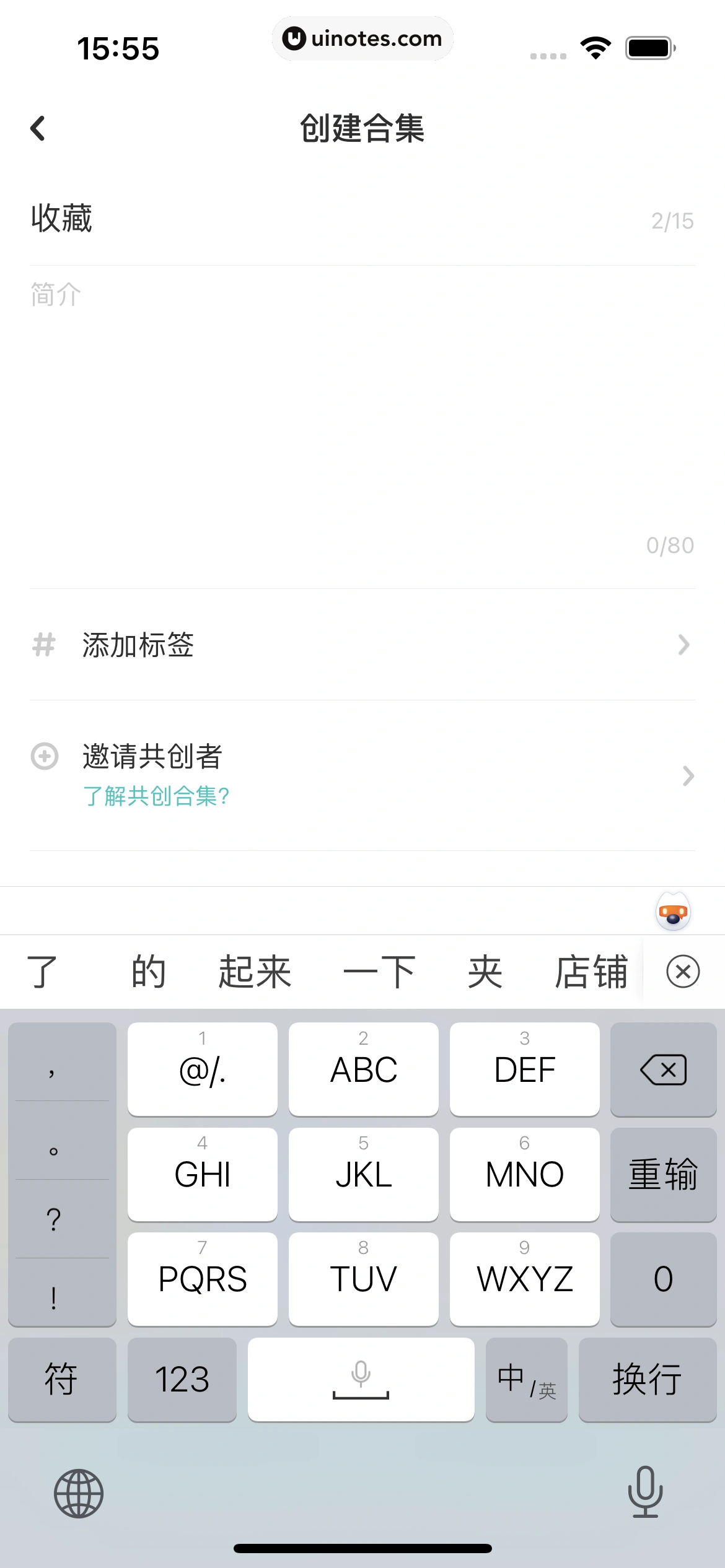
Task: Expand 添加标签 via its chevron
Action: pos(684,645)
